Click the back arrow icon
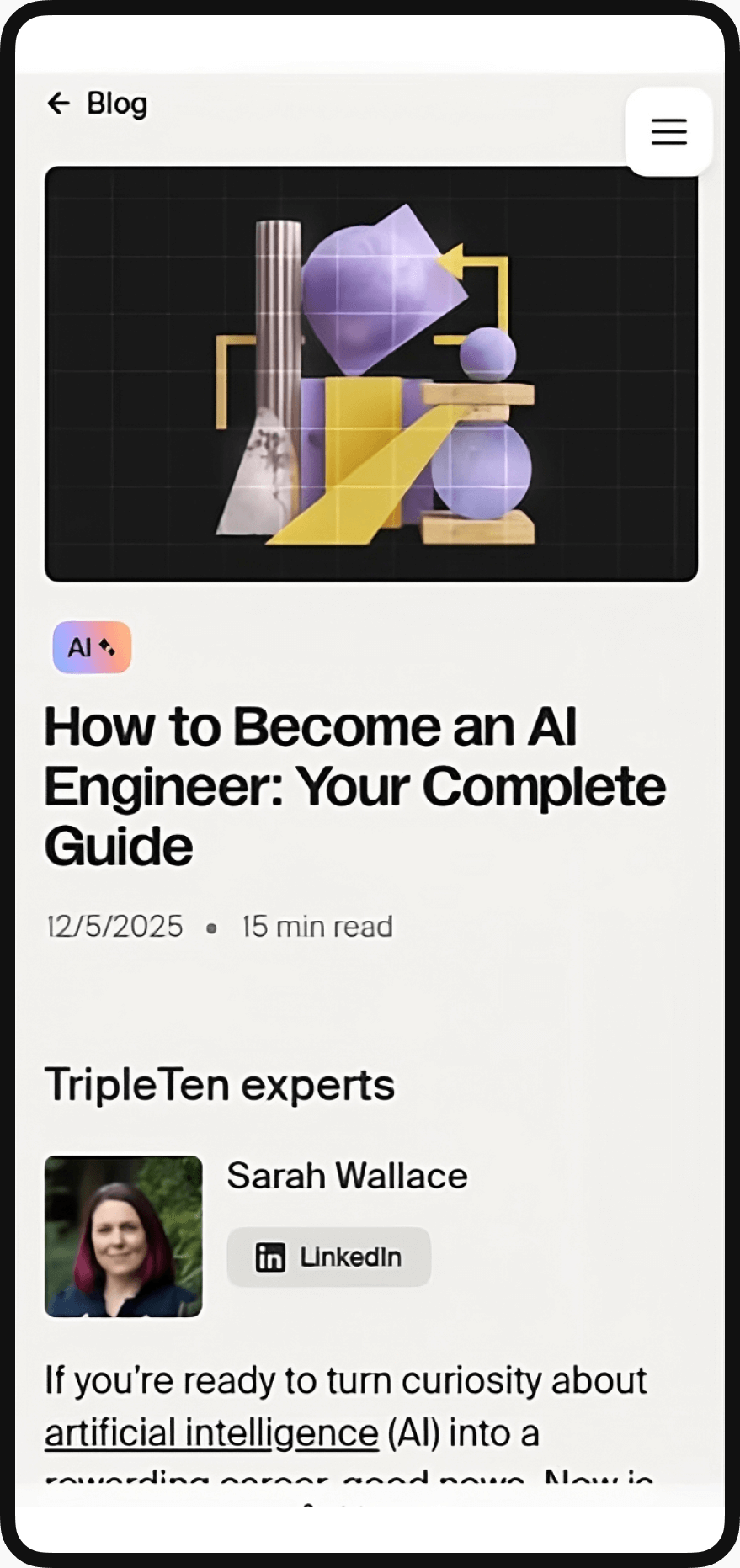This screenshot has height=1568, width=740. [x=57, y=103]
